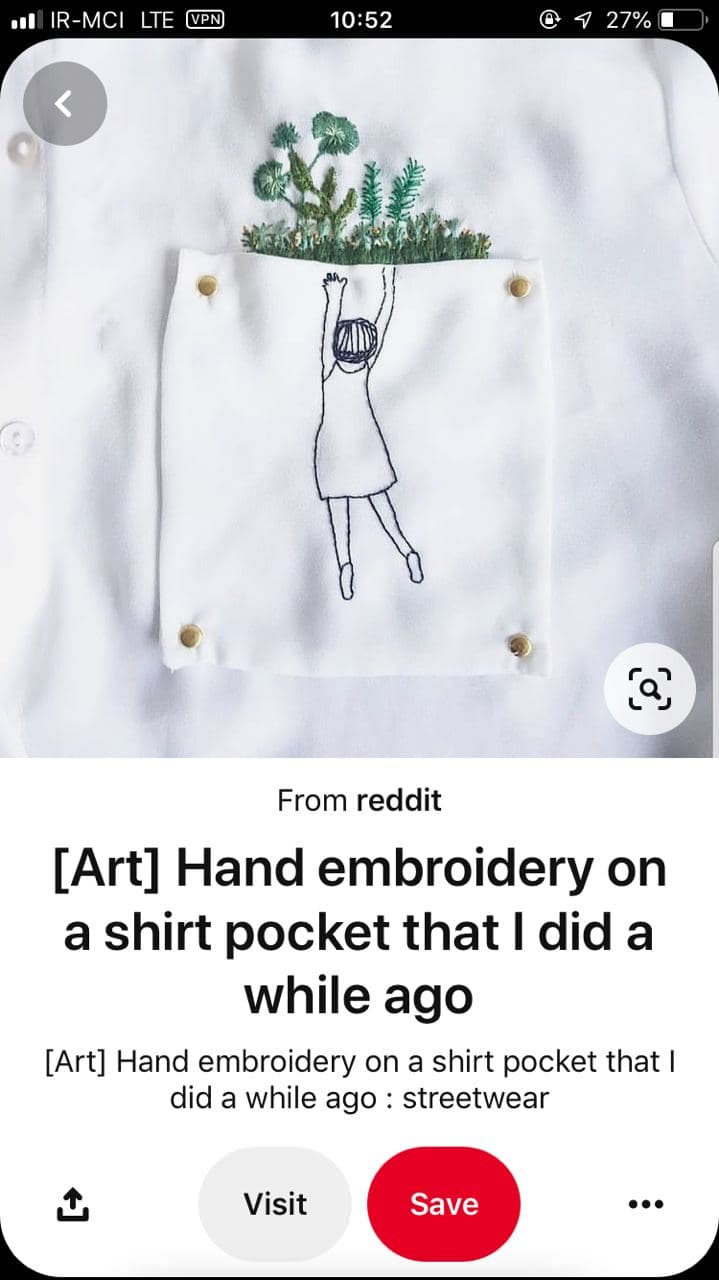The image size is (719, 1280).
Task: Open the embroidery pin image
Action: 359,398
